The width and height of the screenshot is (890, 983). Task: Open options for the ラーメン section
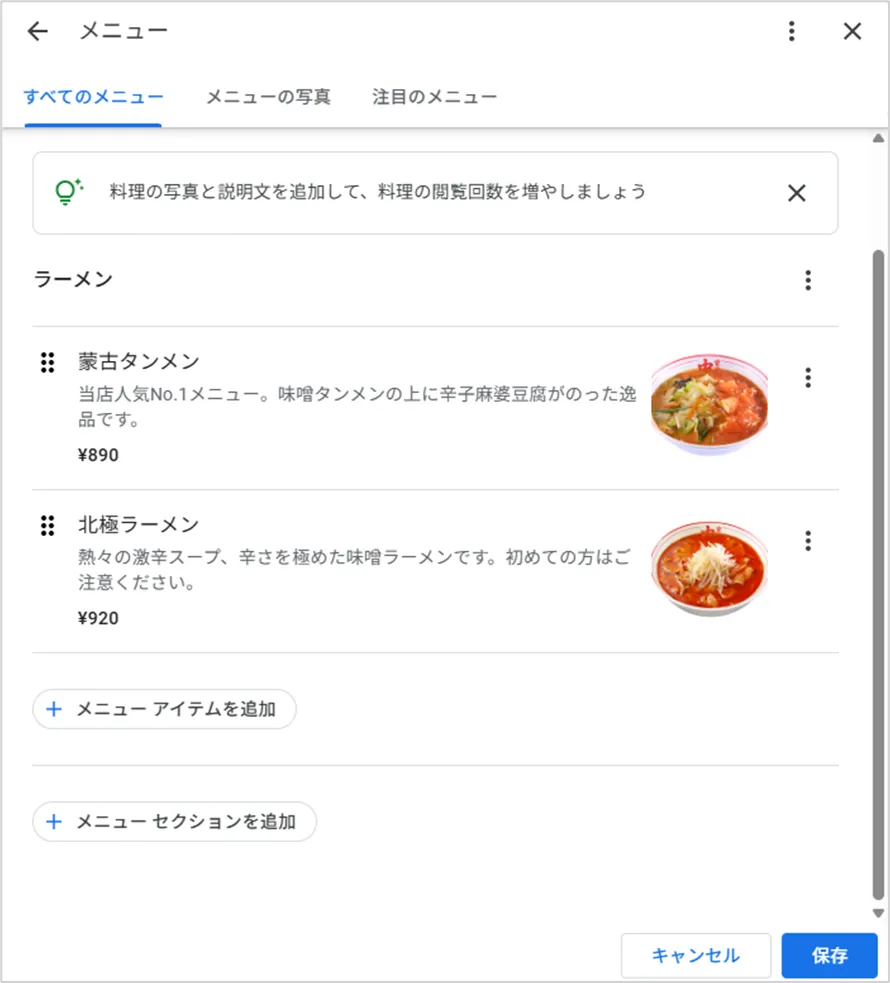coord(808,281)
